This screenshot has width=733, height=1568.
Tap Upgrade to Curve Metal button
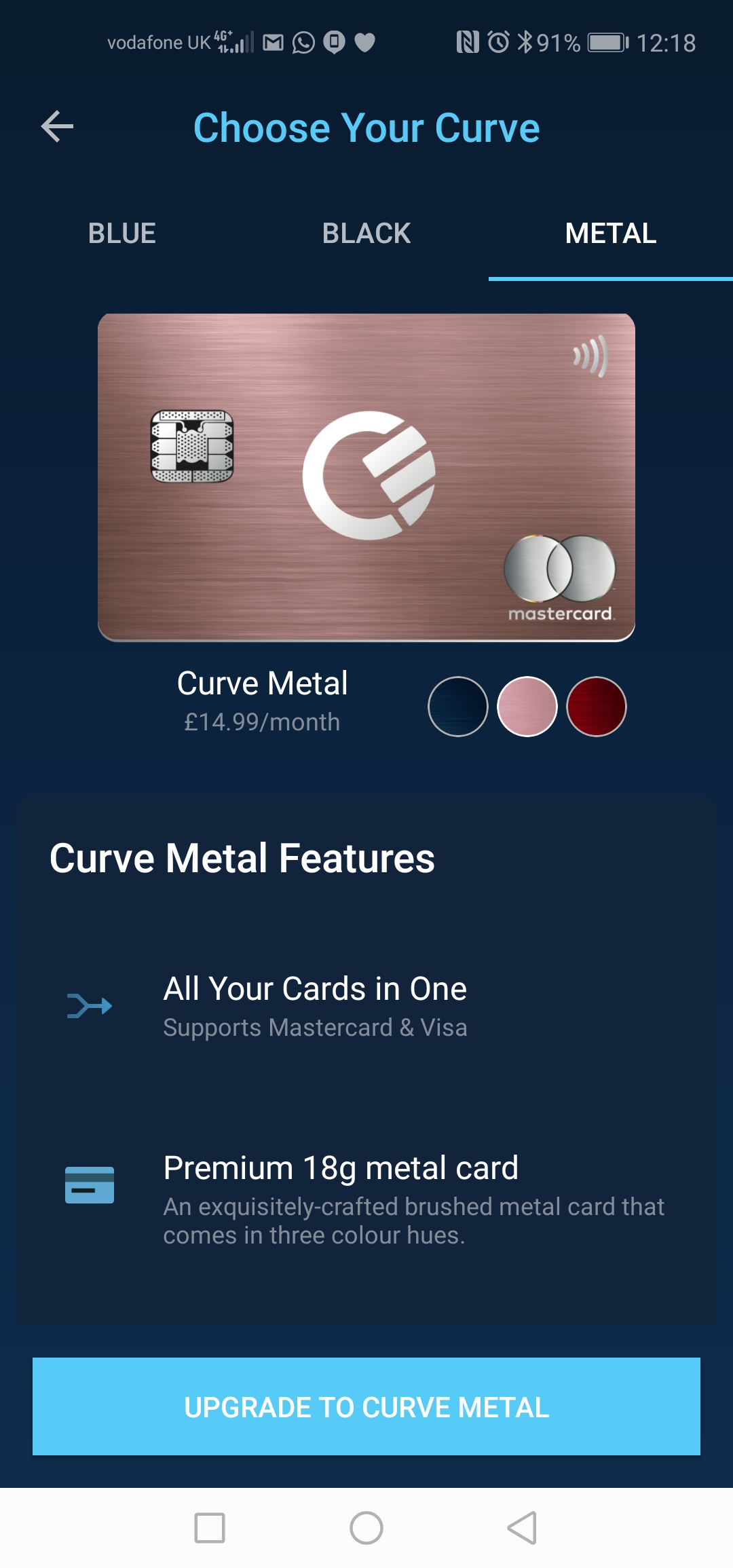click(366, 1406)
